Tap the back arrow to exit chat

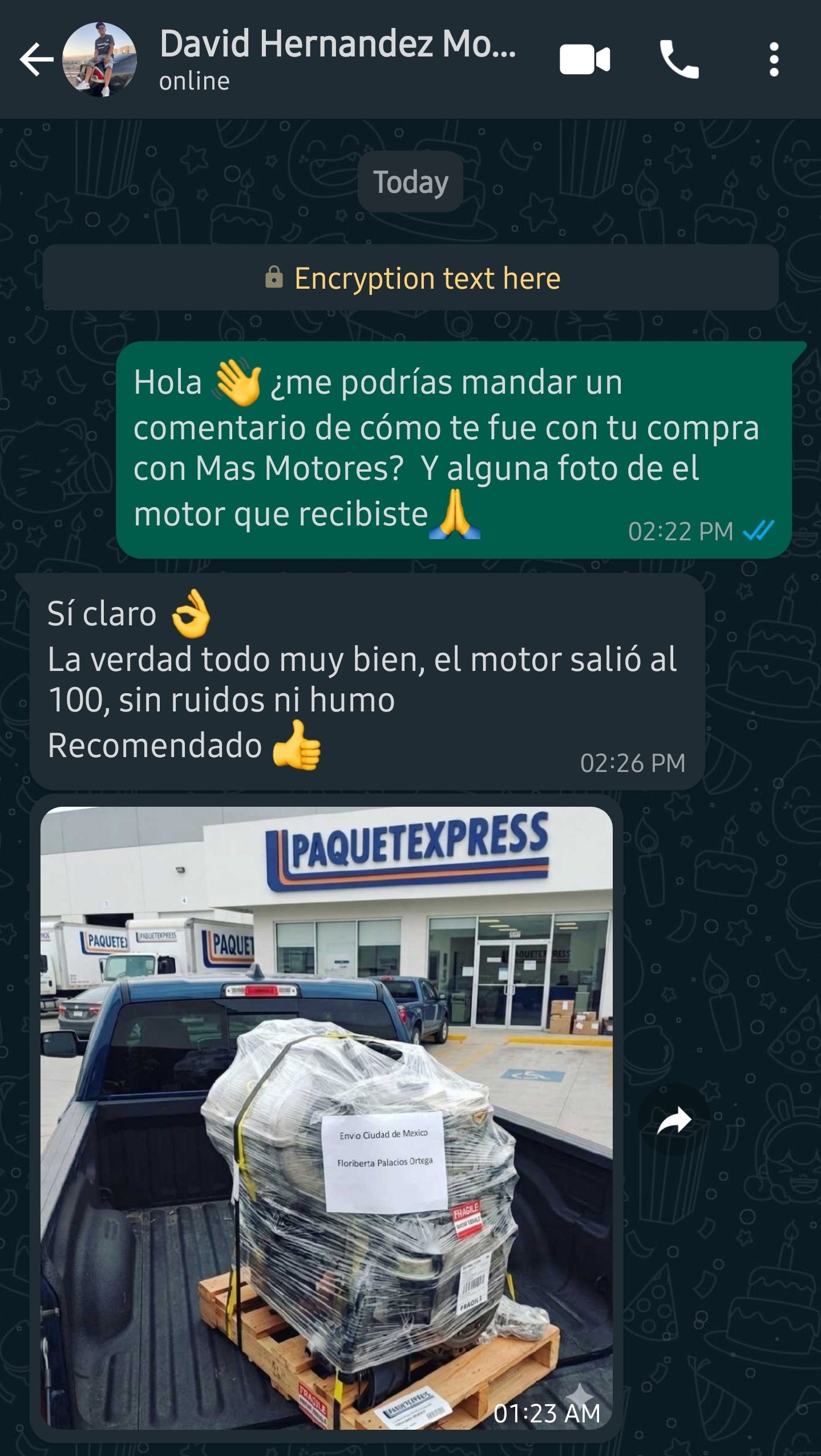pyautogui.click(x=37, y=57)
